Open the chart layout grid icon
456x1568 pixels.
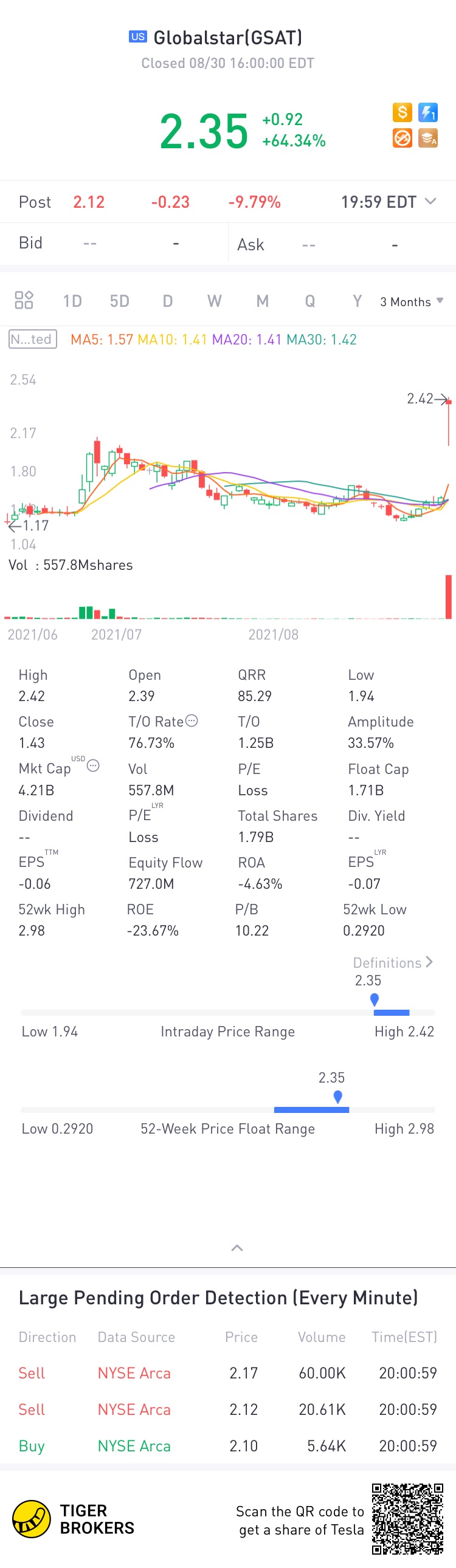pos(24,300)
